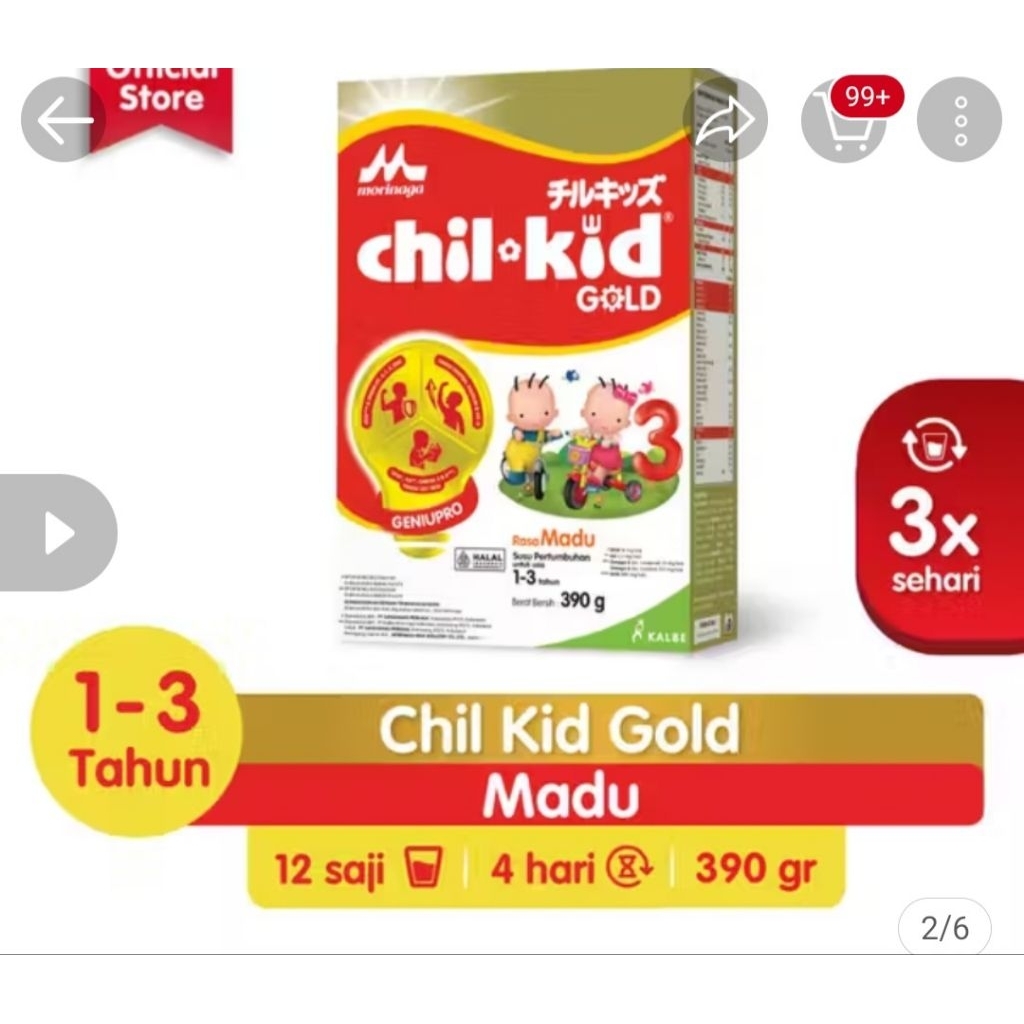Image resolution: width=1024 pixels, height=1024 pixels.
Task: Open the three-dot overflow menu
Action: 959,120
